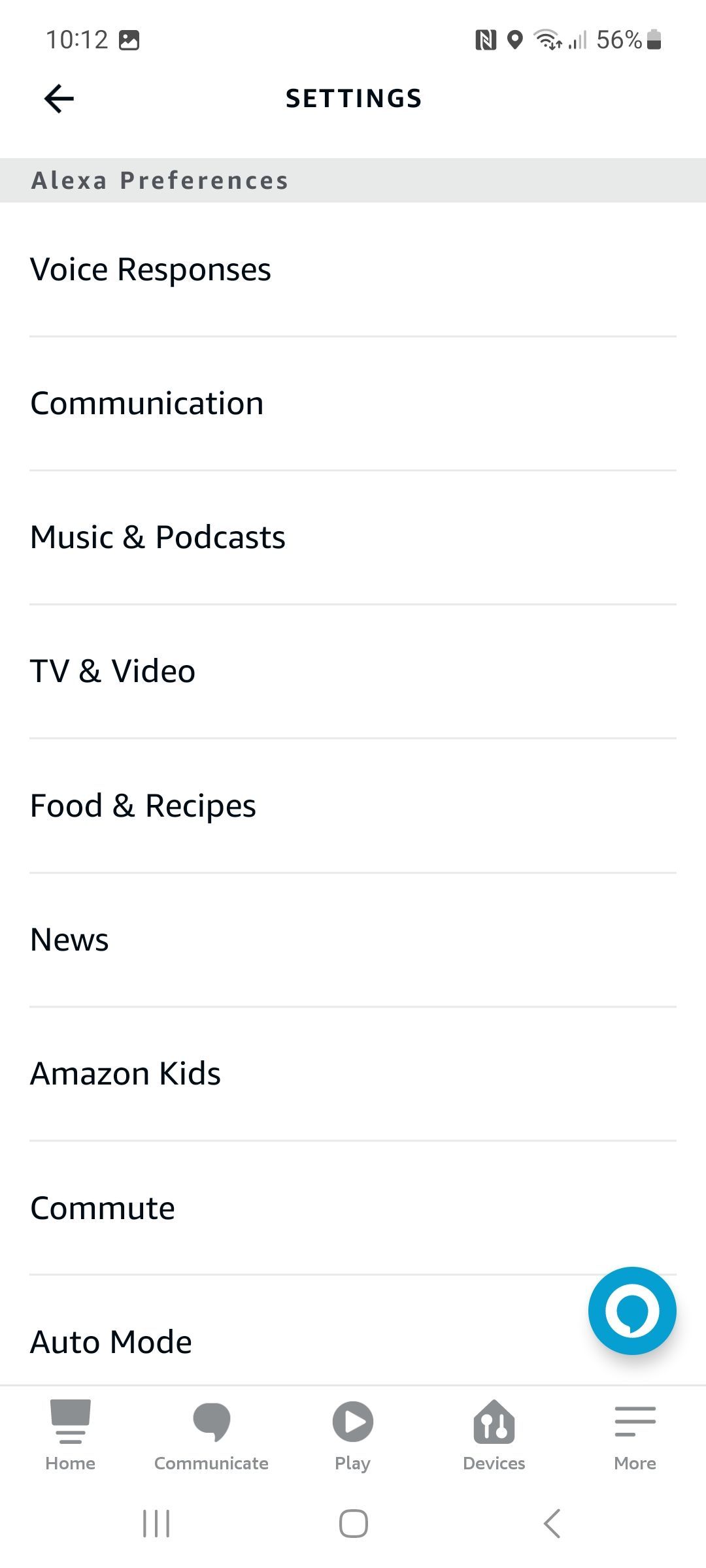Switch to the Devices tab
Viewport: 706px width, 1568px height.
click(x=494, y=1435)
